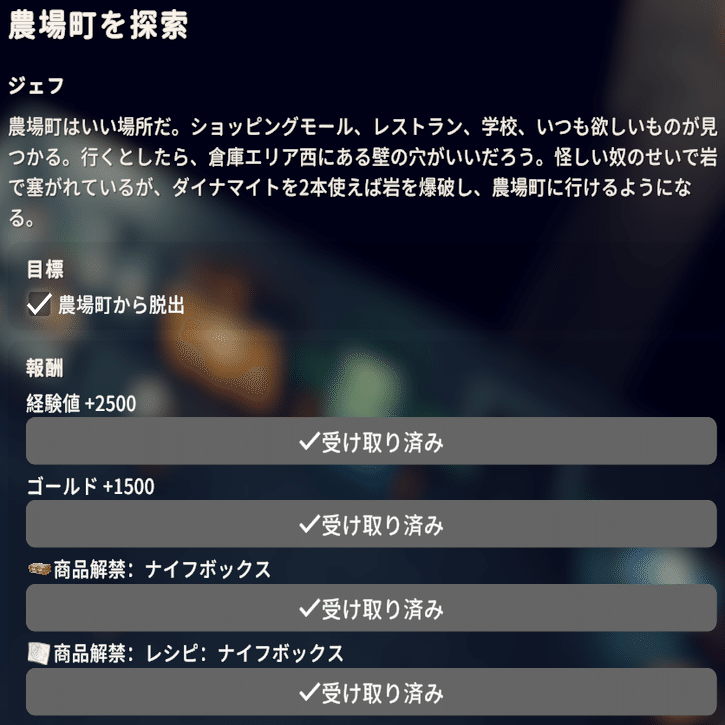
Task: Tap the 受け取り済み button under ゴールド +1500
Action: (371, 524)
